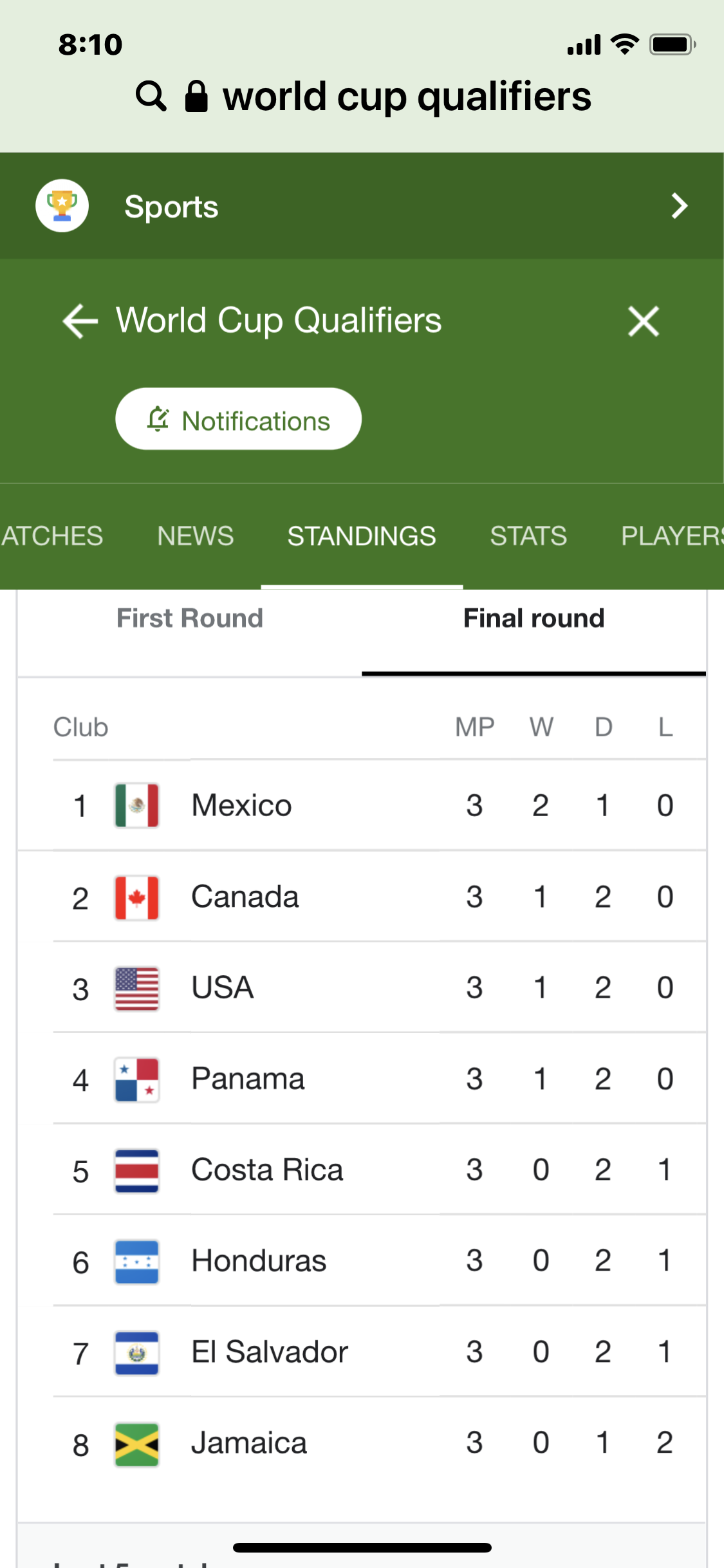Open Panama team row

[x=248, y=1079]
